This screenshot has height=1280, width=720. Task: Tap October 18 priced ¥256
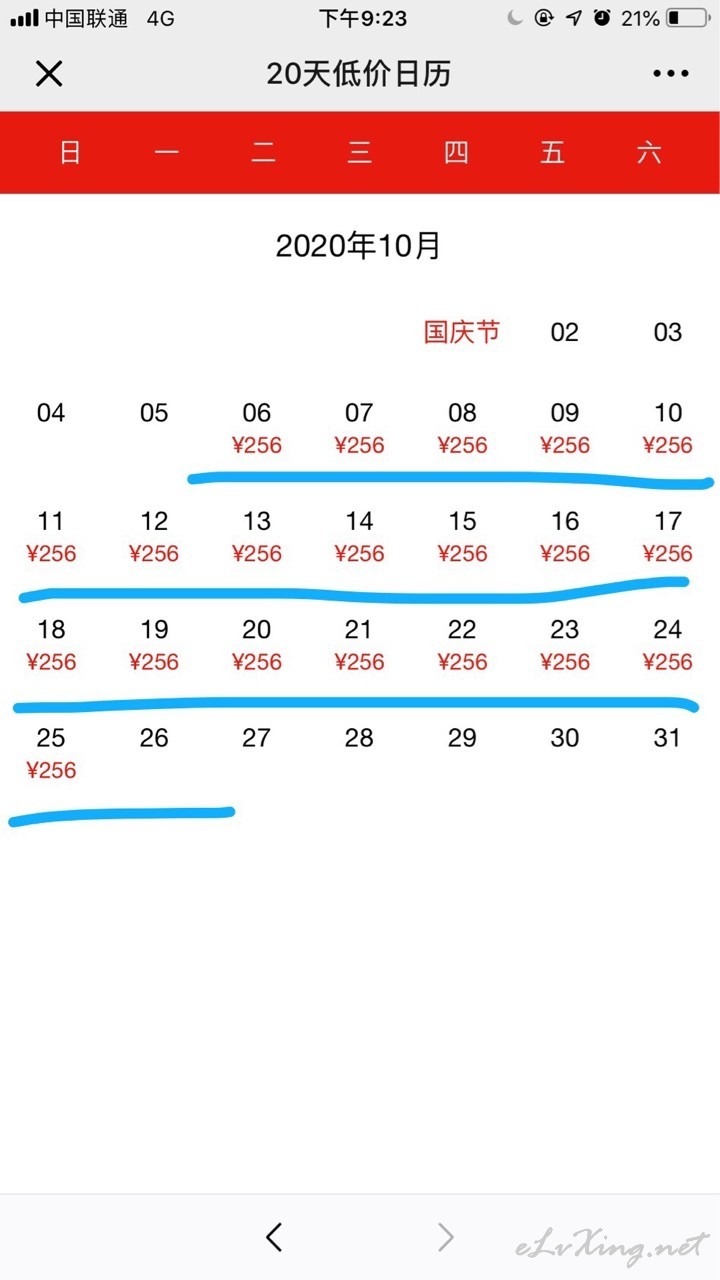[51, 644]
